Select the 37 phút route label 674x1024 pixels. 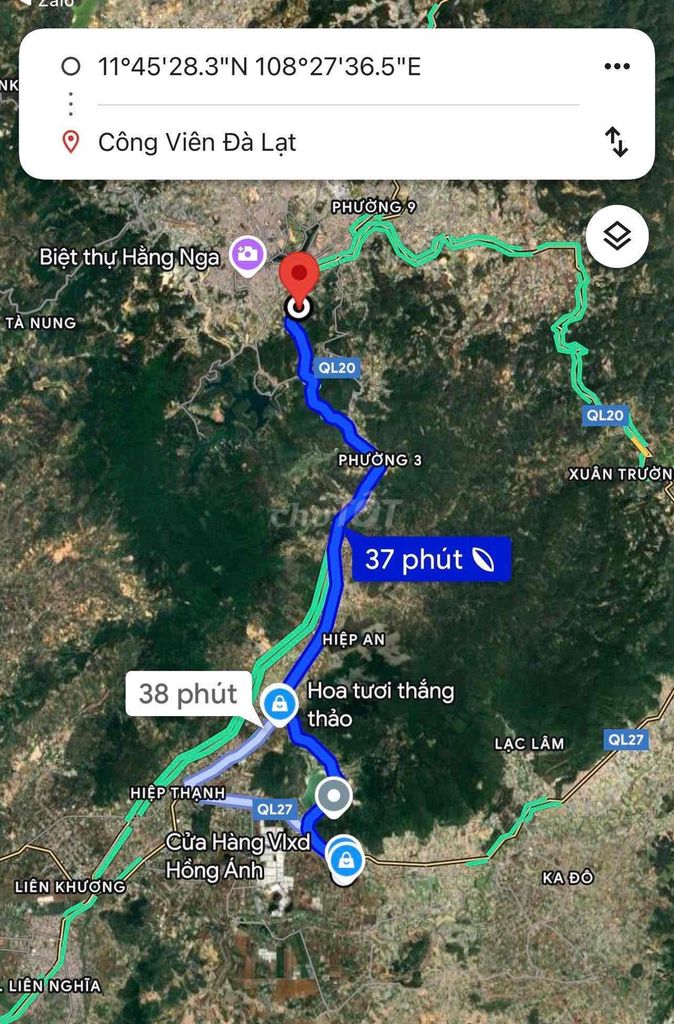pos(430,559)
